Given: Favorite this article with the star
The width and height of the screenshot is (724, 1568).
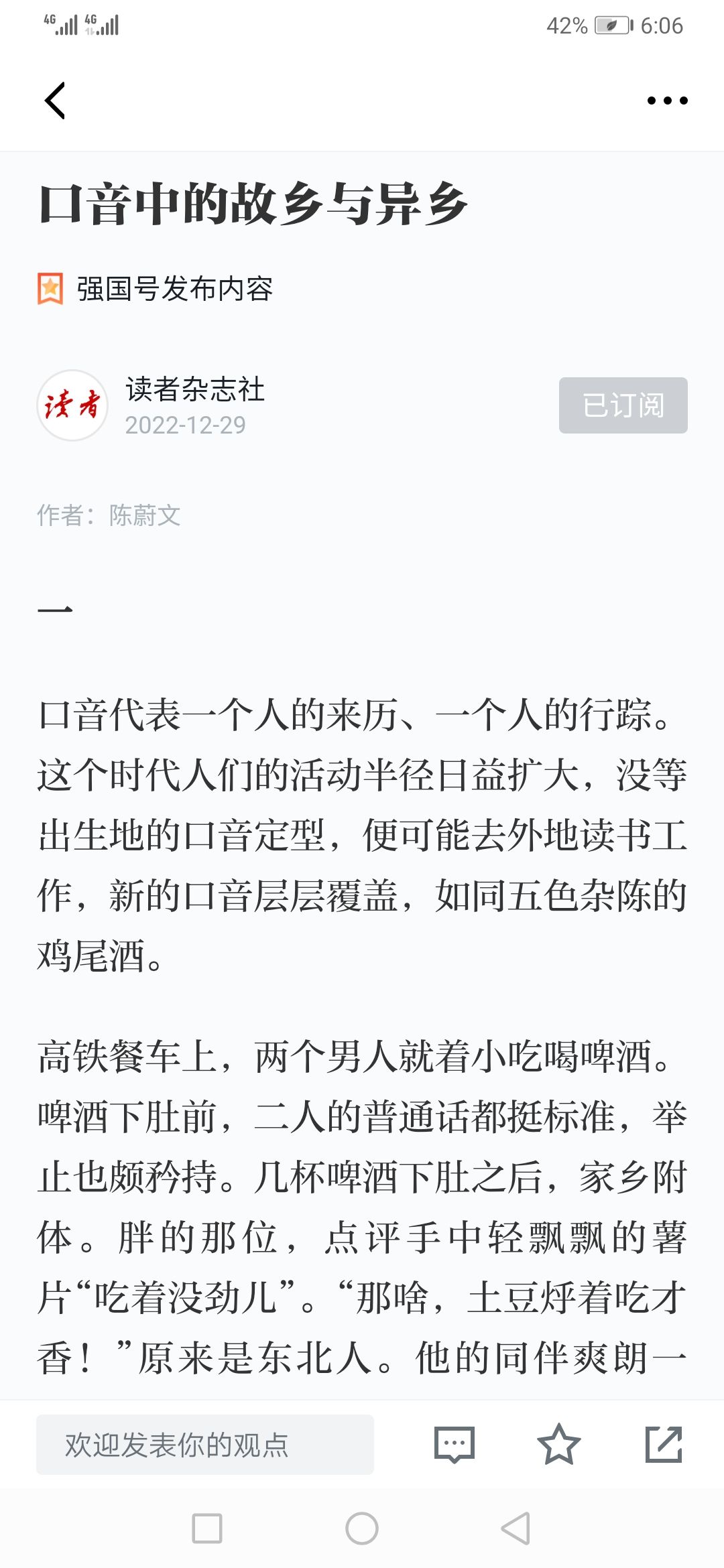Looking at the screenshot, I should click(x=558, y=1445).
